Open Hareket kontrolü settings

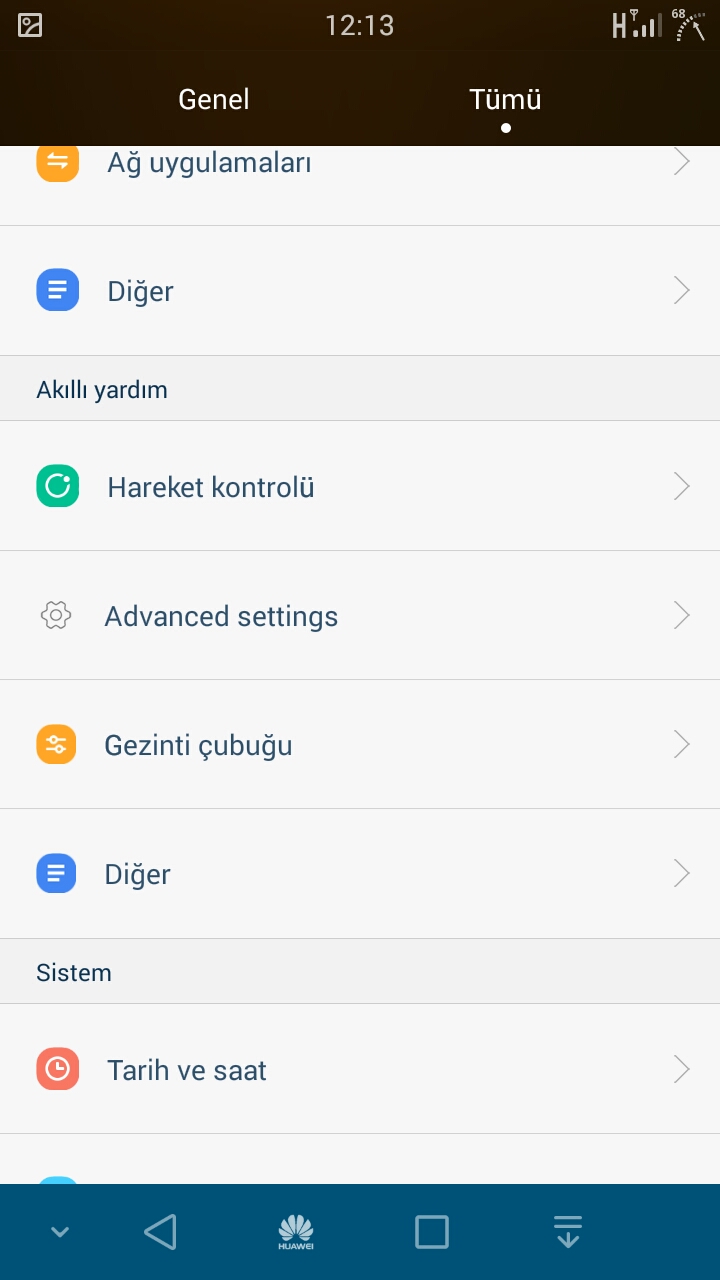pos(360,487)
